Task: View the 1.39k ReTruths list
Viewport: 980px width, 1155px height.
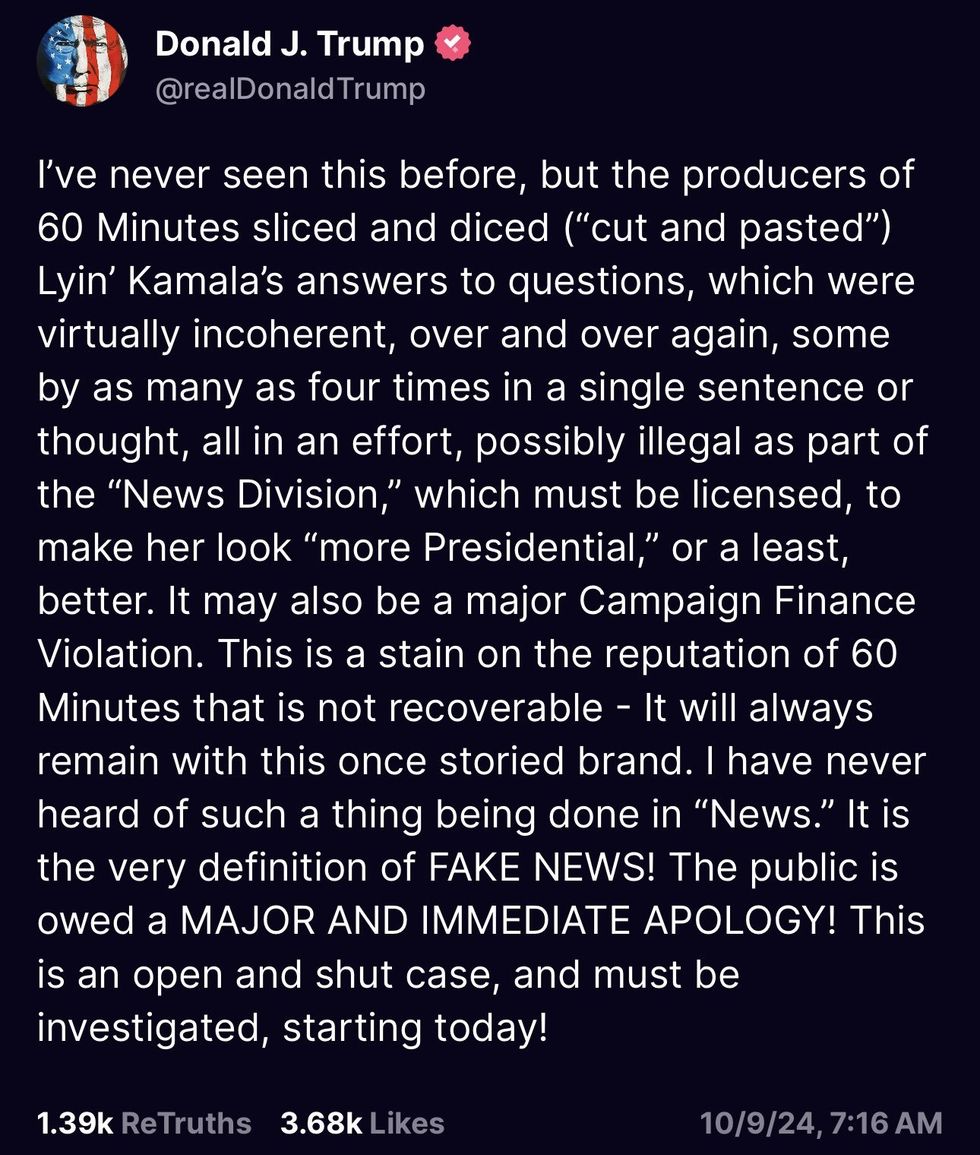Action: click(143, 1122)
